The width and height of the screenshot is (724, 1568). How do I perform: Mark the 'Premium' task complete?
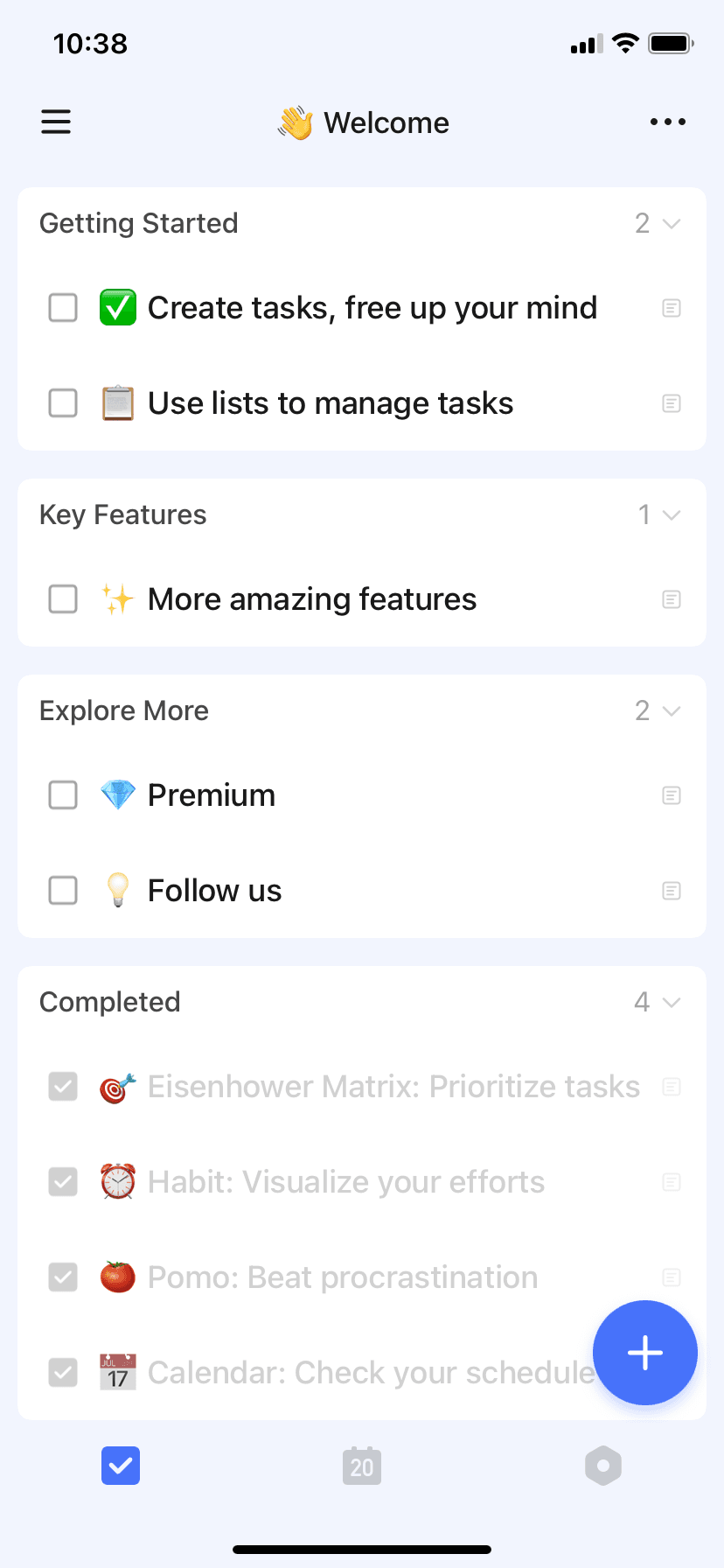pos(62,794)
